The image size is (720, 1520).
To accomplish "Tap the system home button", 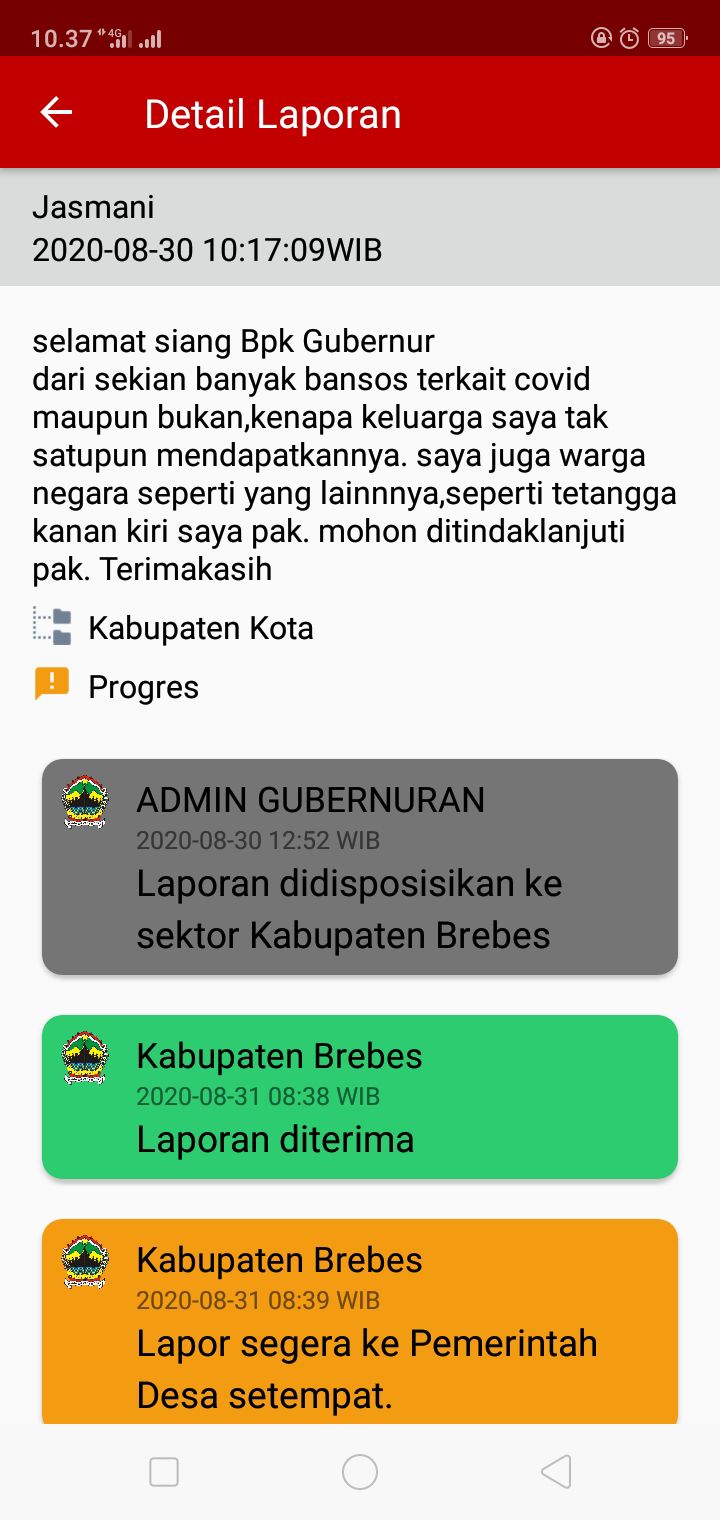I will point(360,1471).
